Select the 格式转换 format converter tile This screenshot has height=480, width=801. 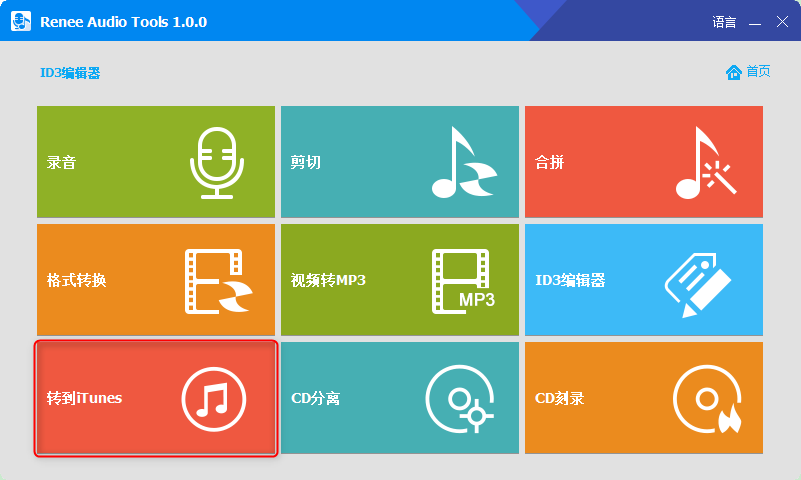tap(155, 280)
